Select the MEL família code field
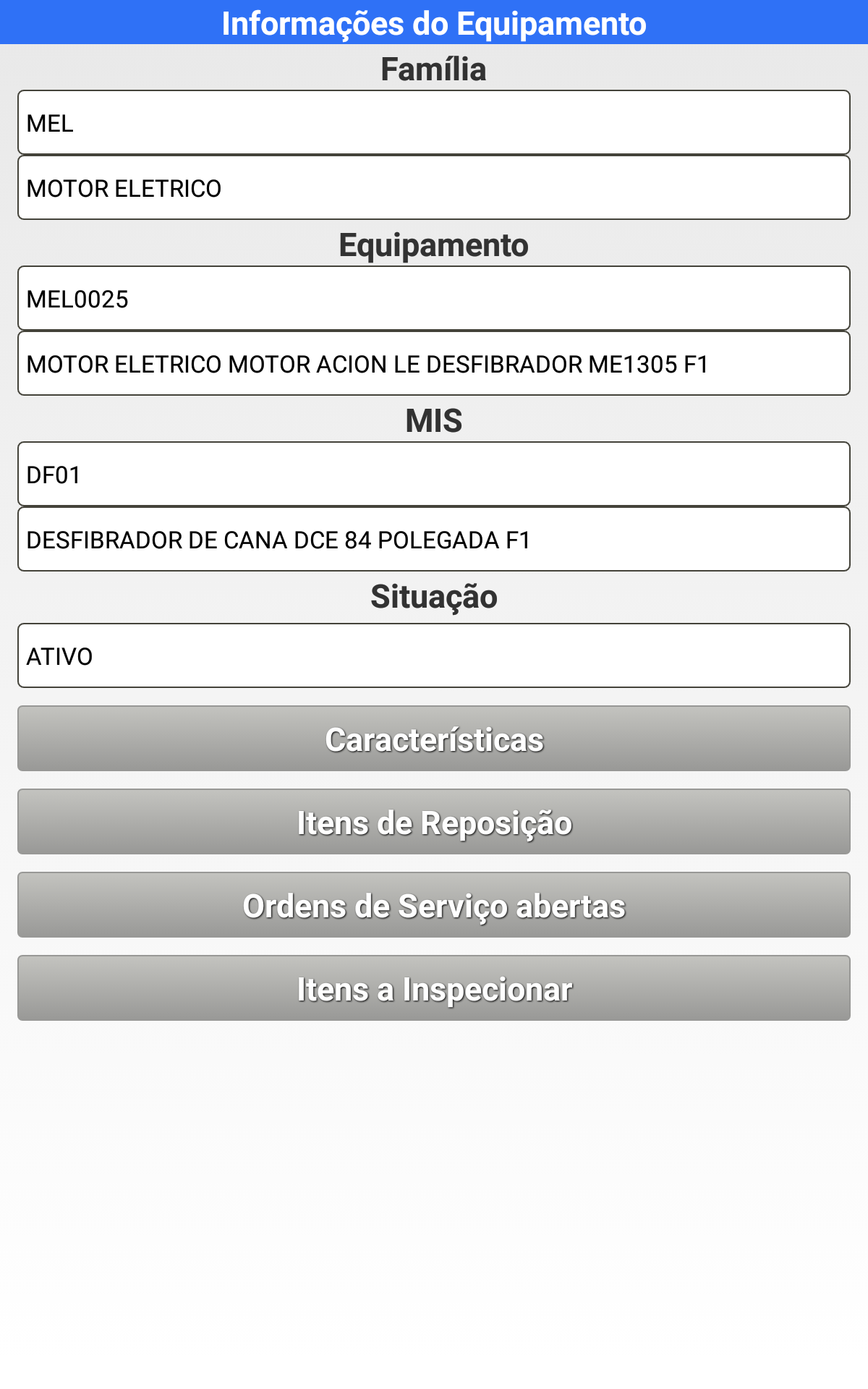Viewport: 868px width, 1389px height. [x=434, y=122]
